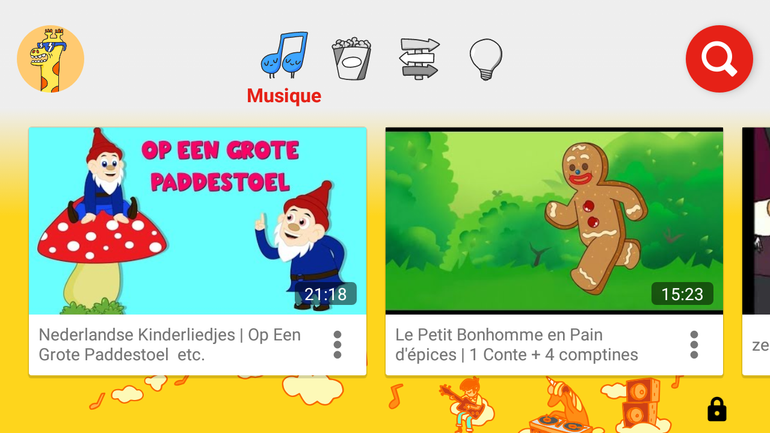Screen dimensions: 770x433
Task: Play Nederlandse Kinderliedjes Op Een Grote Paddestoel video
Action: (197, 221)
